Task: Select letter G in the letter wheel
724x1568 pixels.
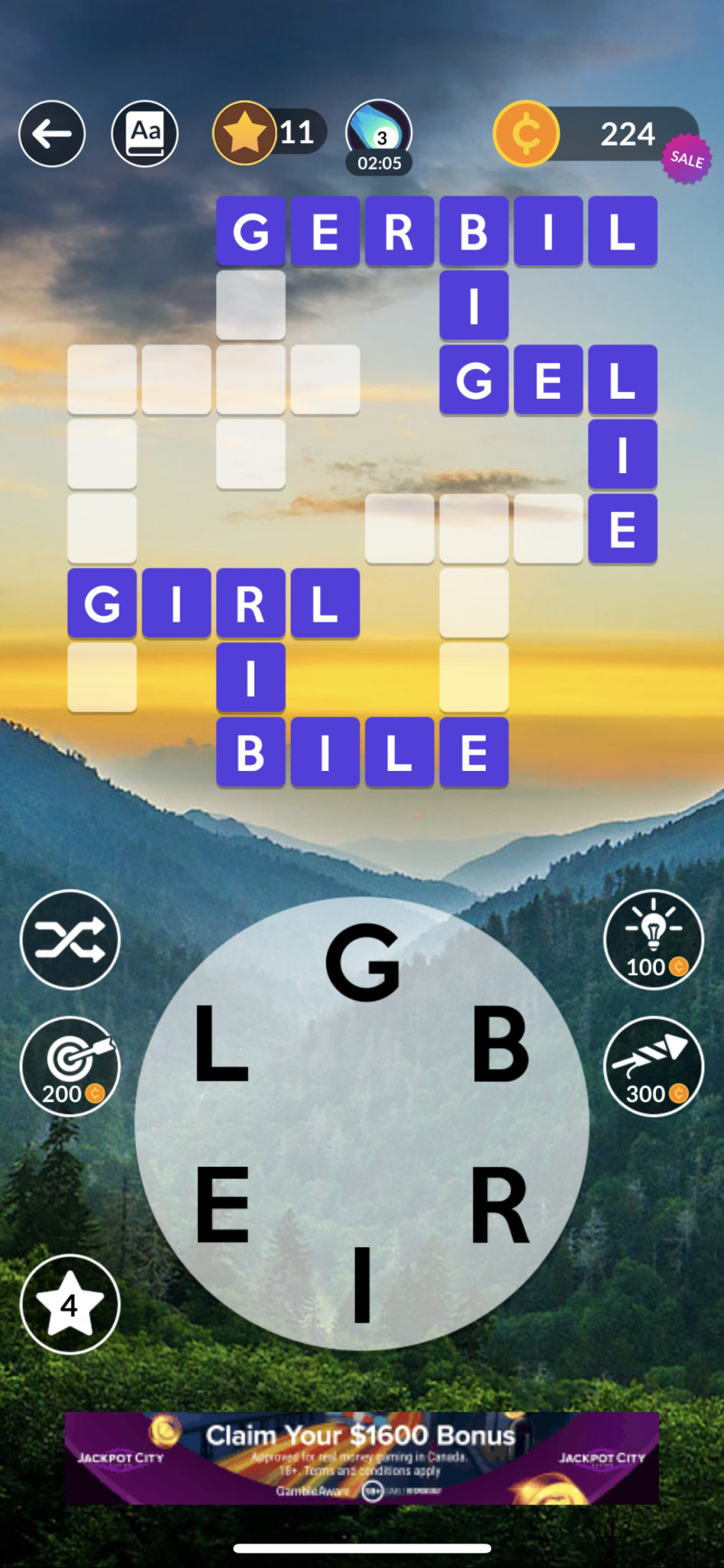Action: [x=363, y=962]
